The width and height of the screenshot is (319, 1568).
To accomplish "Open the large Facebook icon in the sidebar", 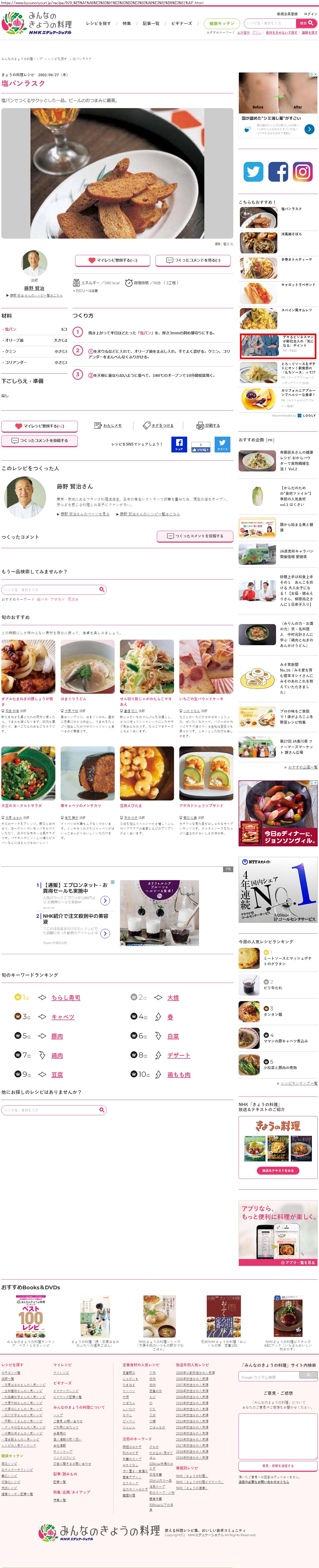I will coord(278,172).
